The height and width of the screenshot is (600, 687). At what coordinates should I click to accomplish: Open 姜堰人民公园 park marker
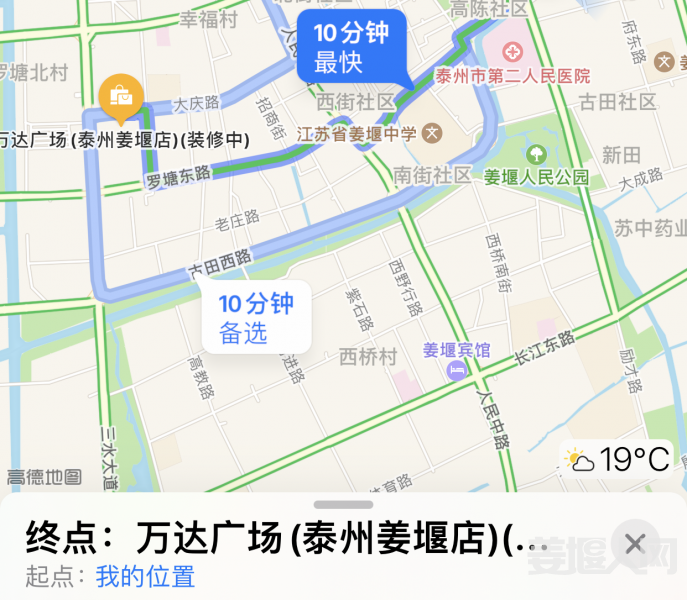(536, 155)
